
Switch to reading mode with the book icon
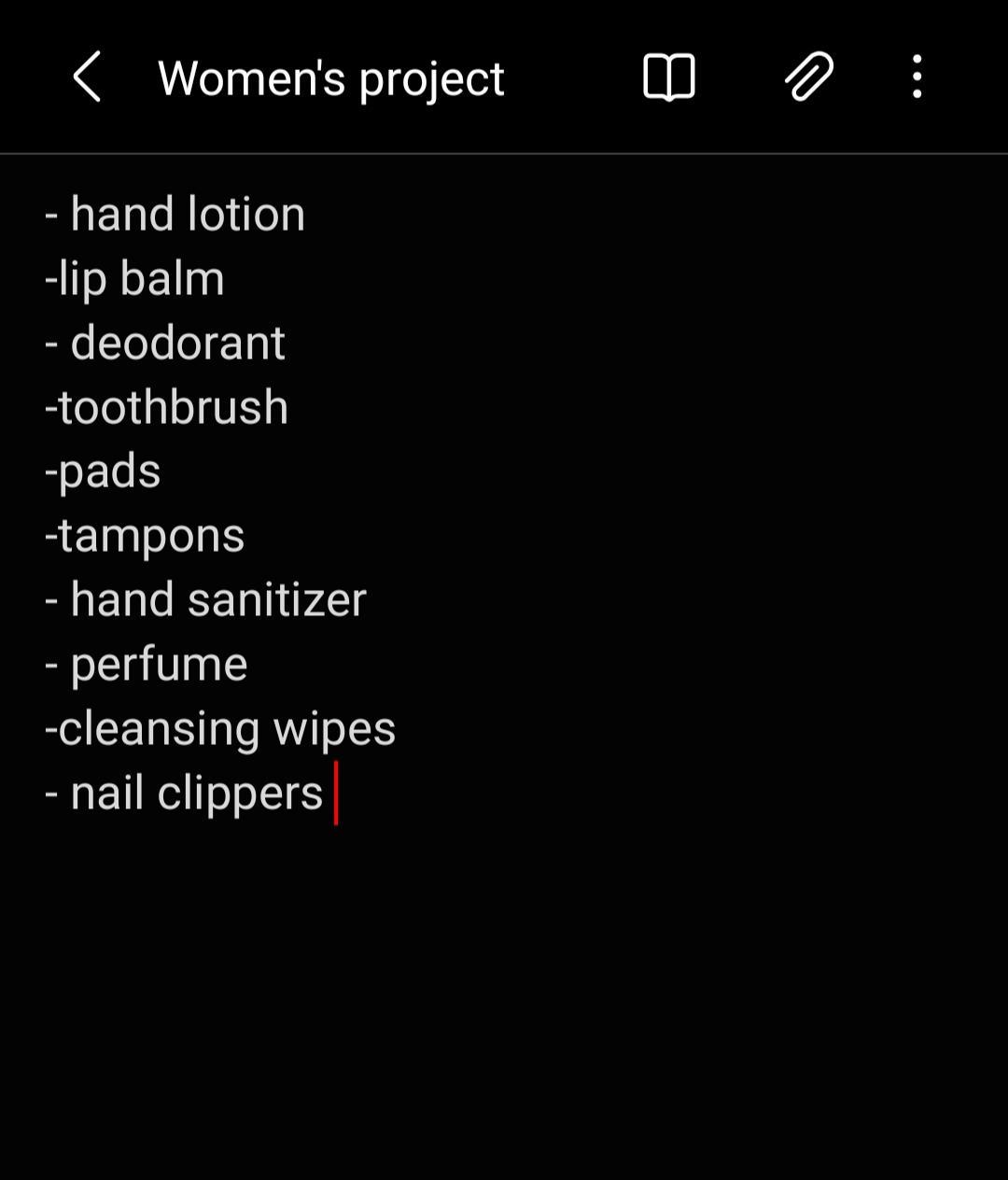(x=669, y=77)
